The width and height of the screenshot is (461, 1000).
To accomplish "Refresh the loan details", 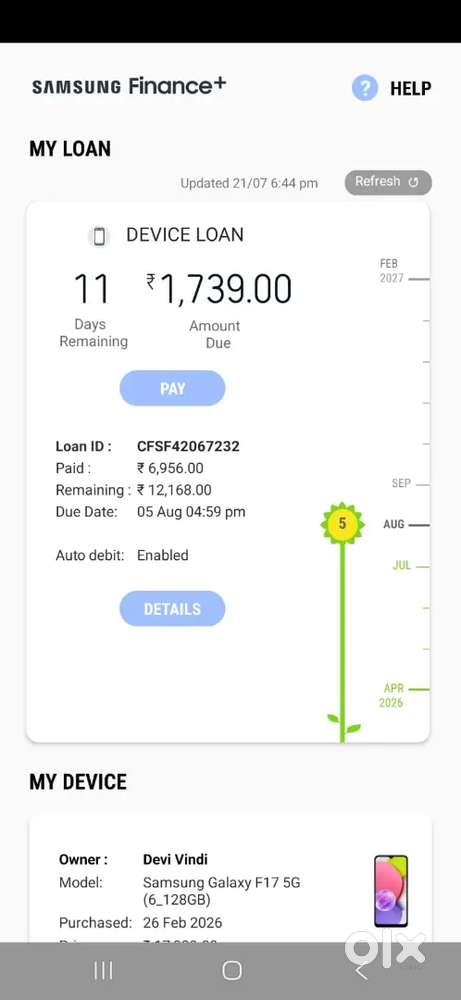I will pos(388,182).
